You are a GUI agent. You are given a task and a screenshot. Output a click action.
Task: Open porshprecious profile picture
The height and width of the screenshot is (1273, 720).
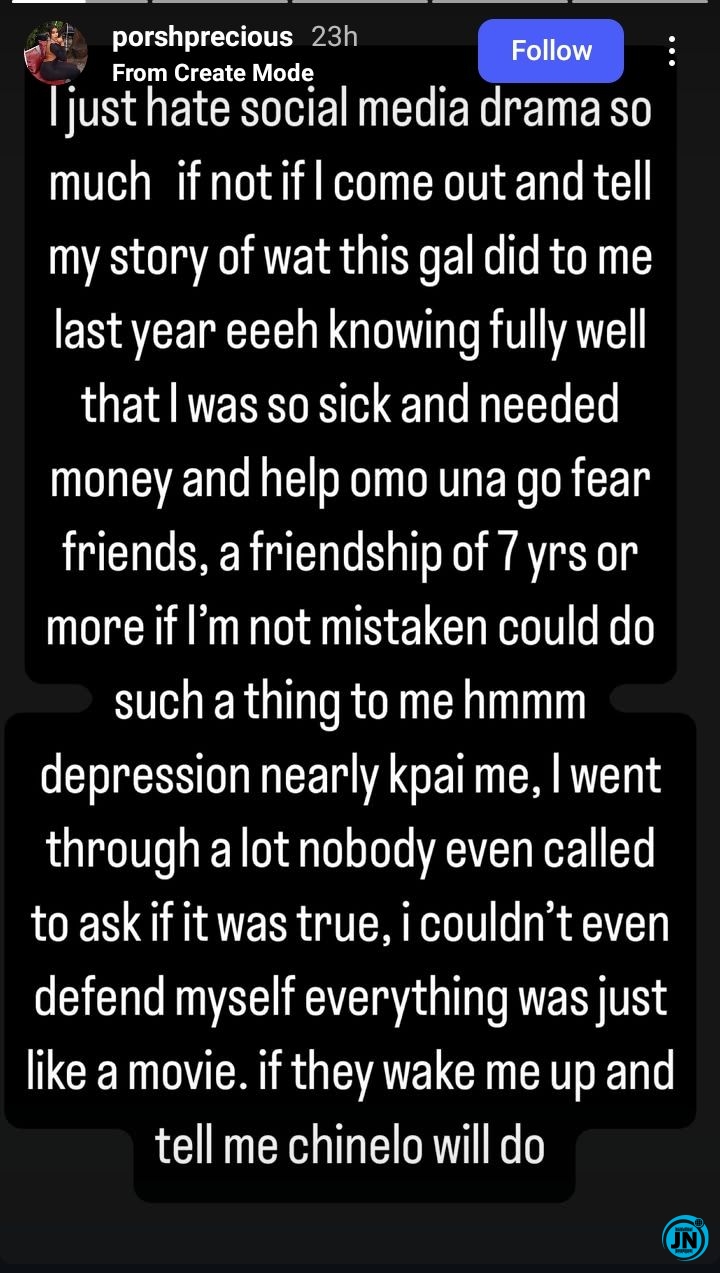(x=55, y=52)
